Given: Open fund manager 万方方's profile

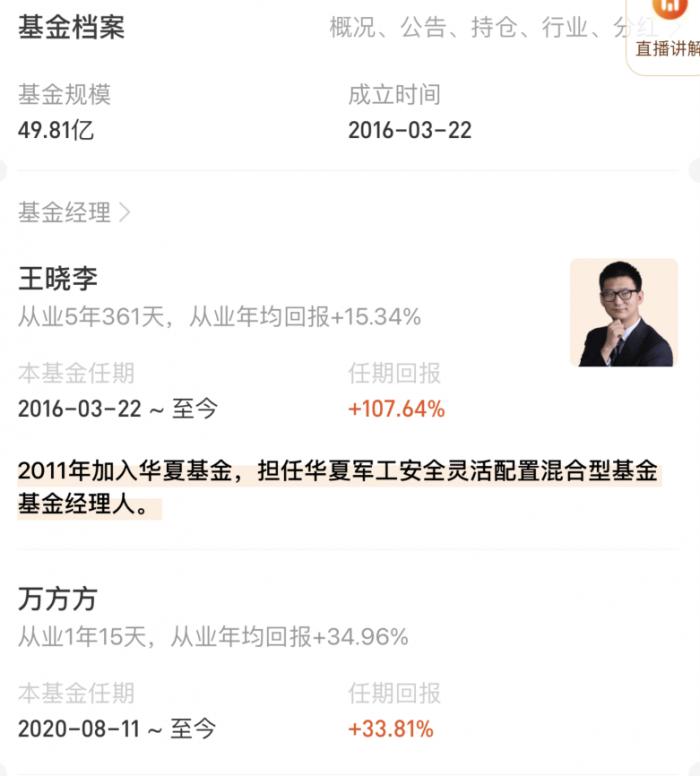Looking at the screenshot, I should point(58,599).
